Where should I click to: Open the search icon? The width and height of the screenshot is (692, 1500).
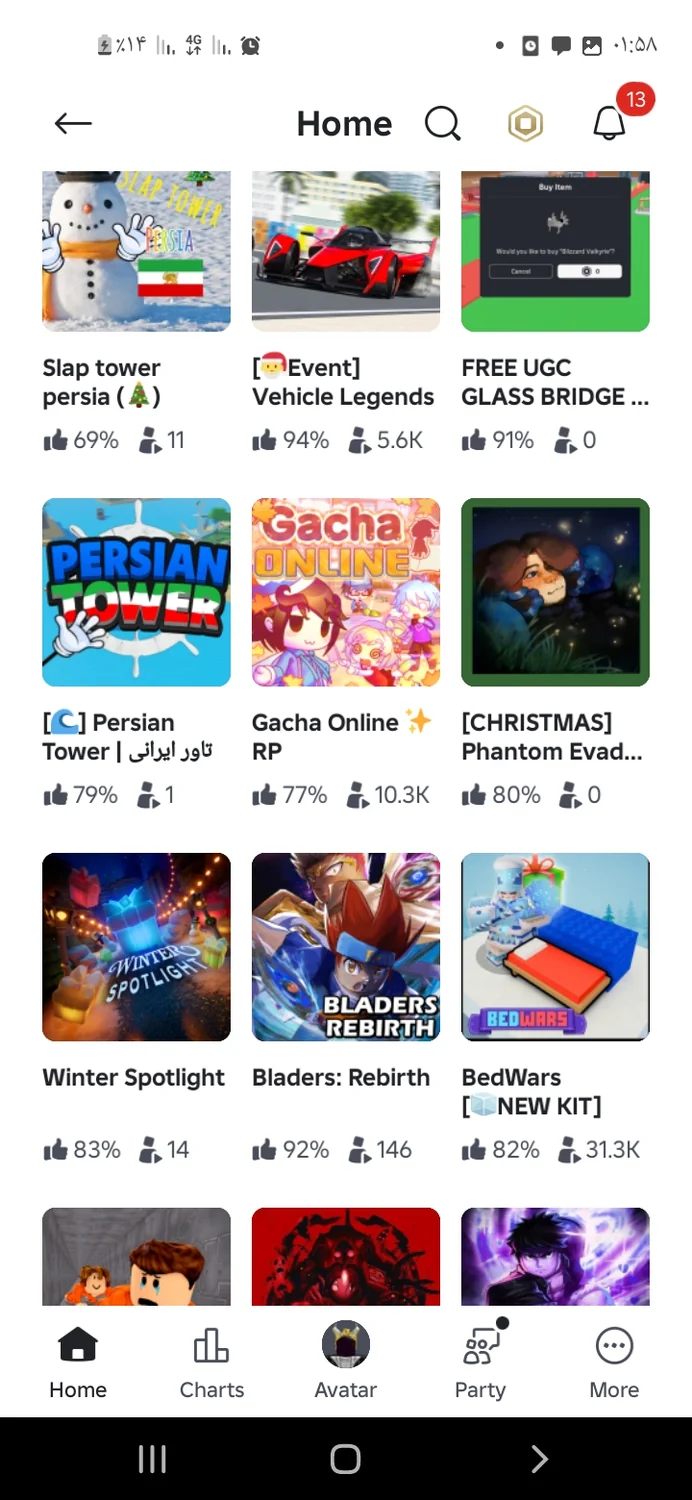coord(442,123)
